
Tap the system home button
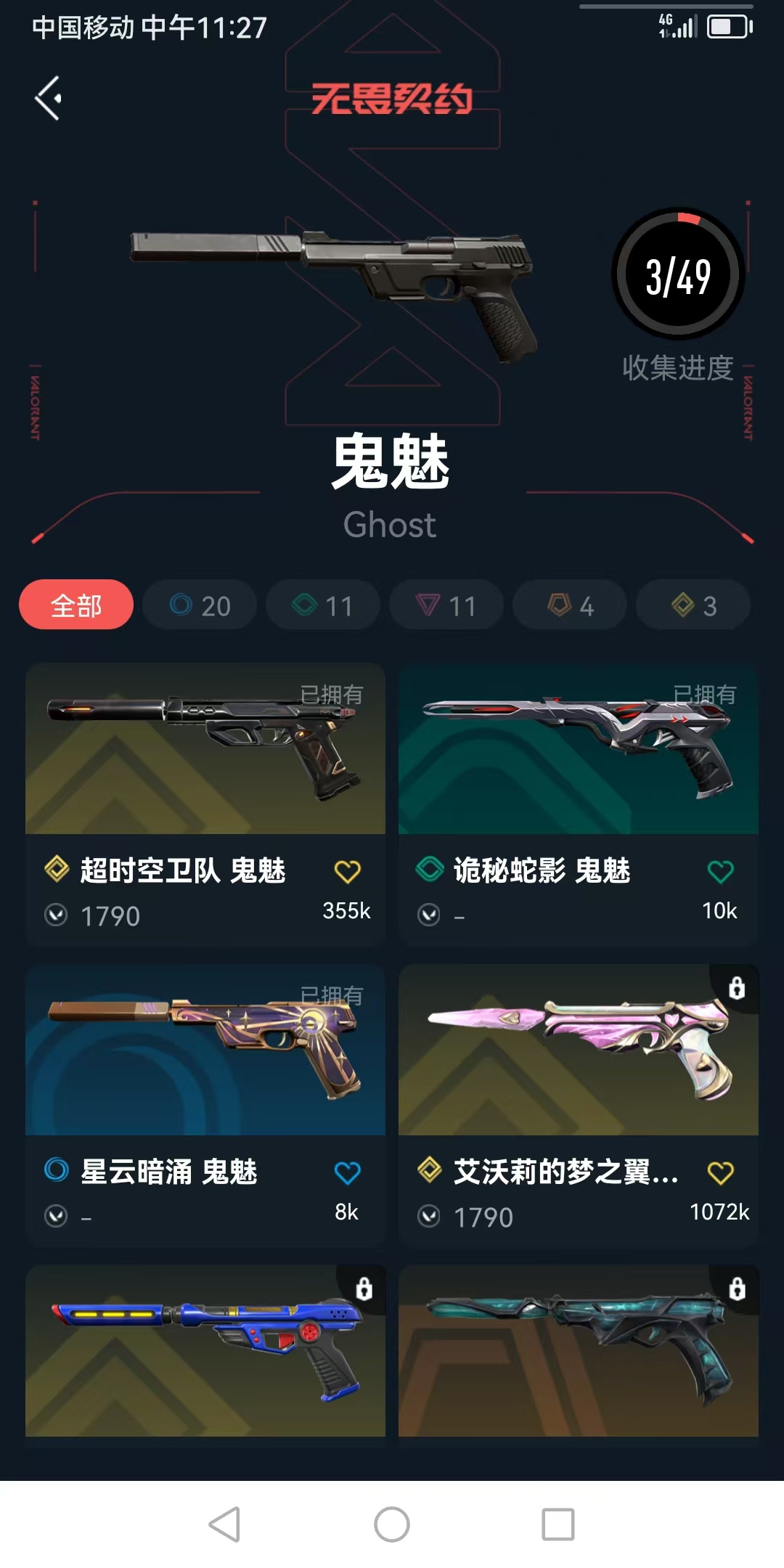point(392,1524)
